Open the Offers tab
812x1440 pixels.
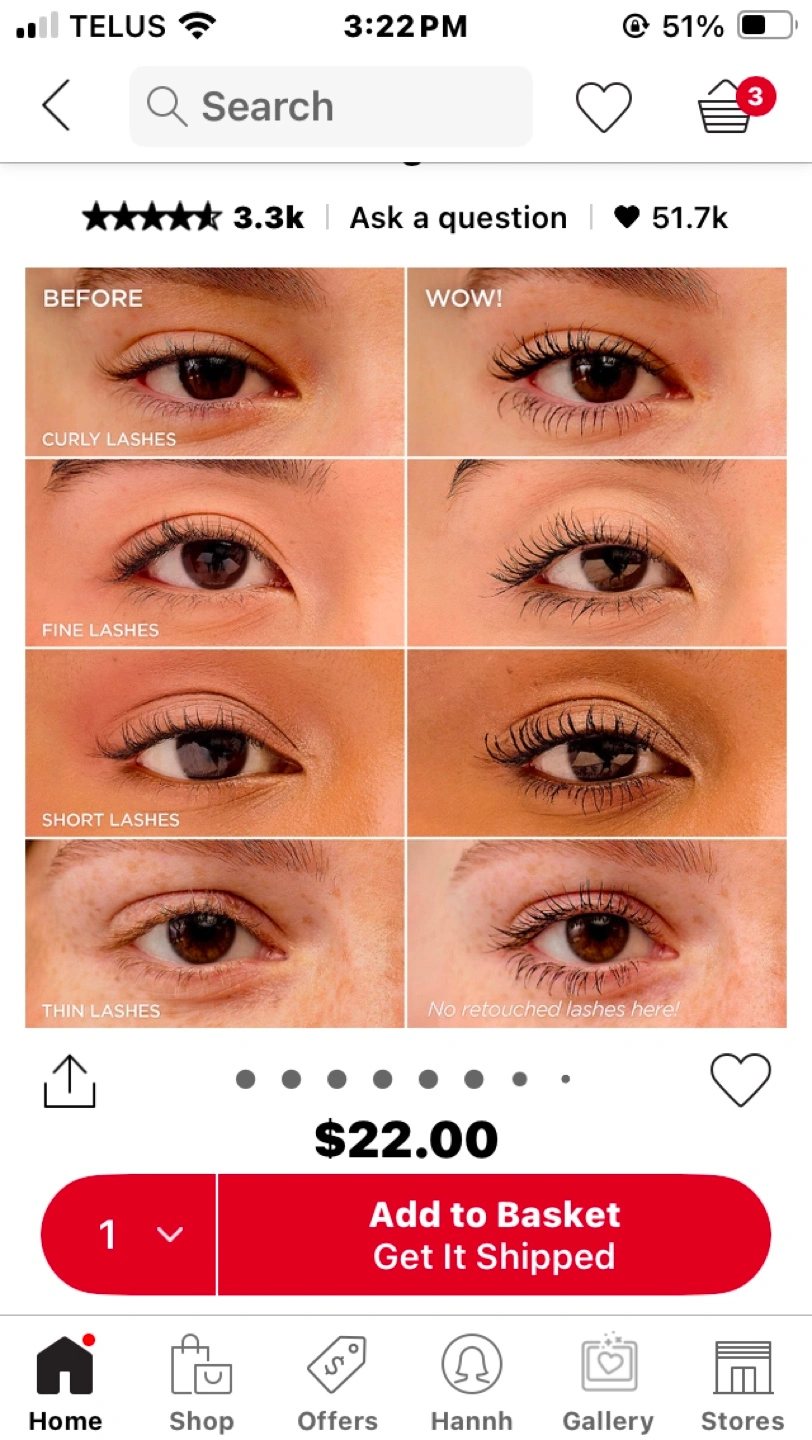click(337, 1385)
